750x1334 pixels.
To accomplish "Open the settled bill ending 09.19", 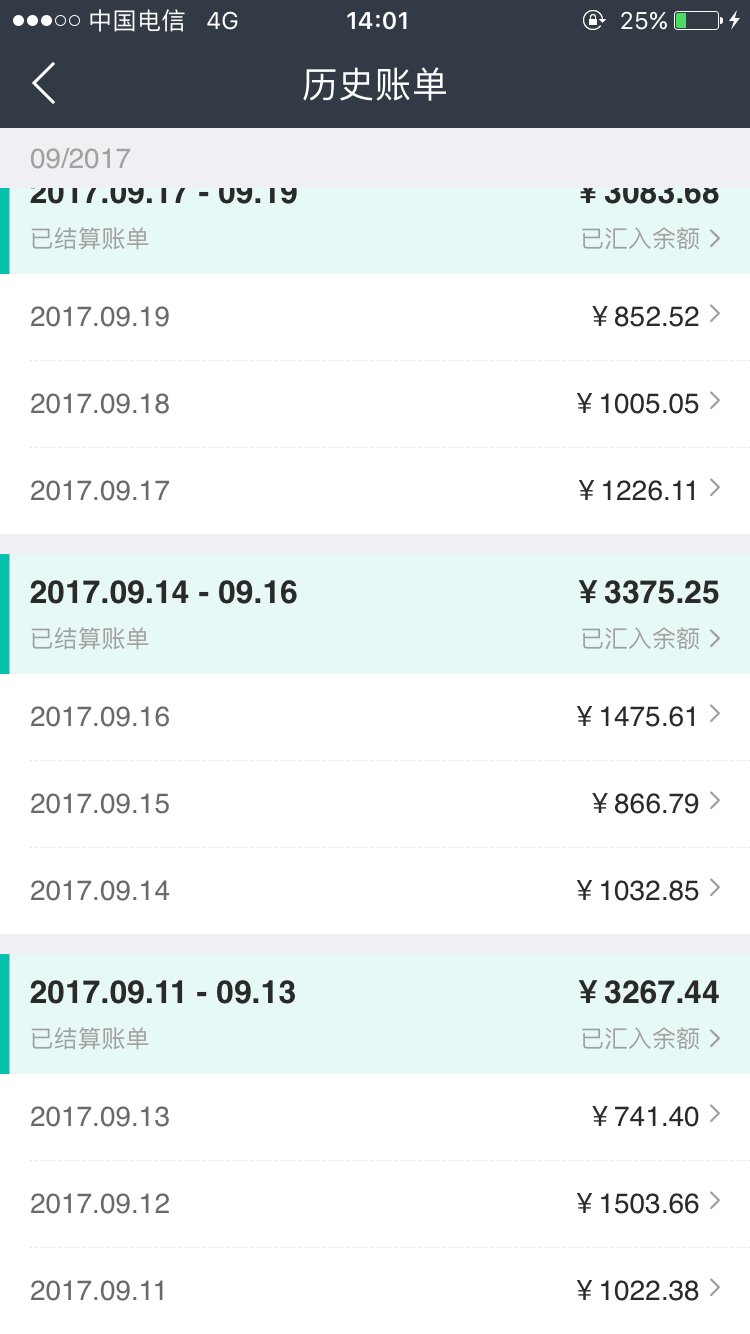I will pyautogui.click(x=375, y=234).
